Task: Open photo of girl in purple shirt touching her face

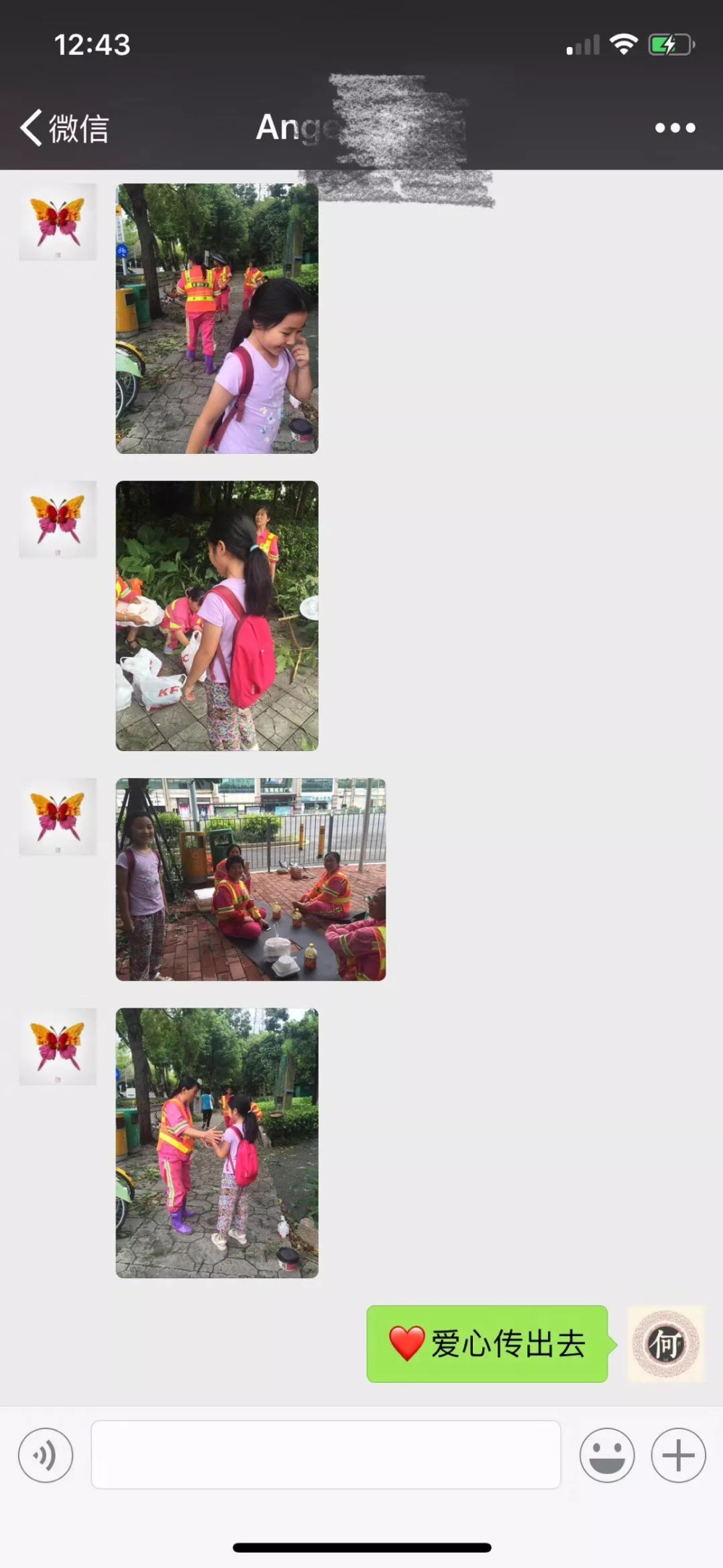Action: (217, 318)
